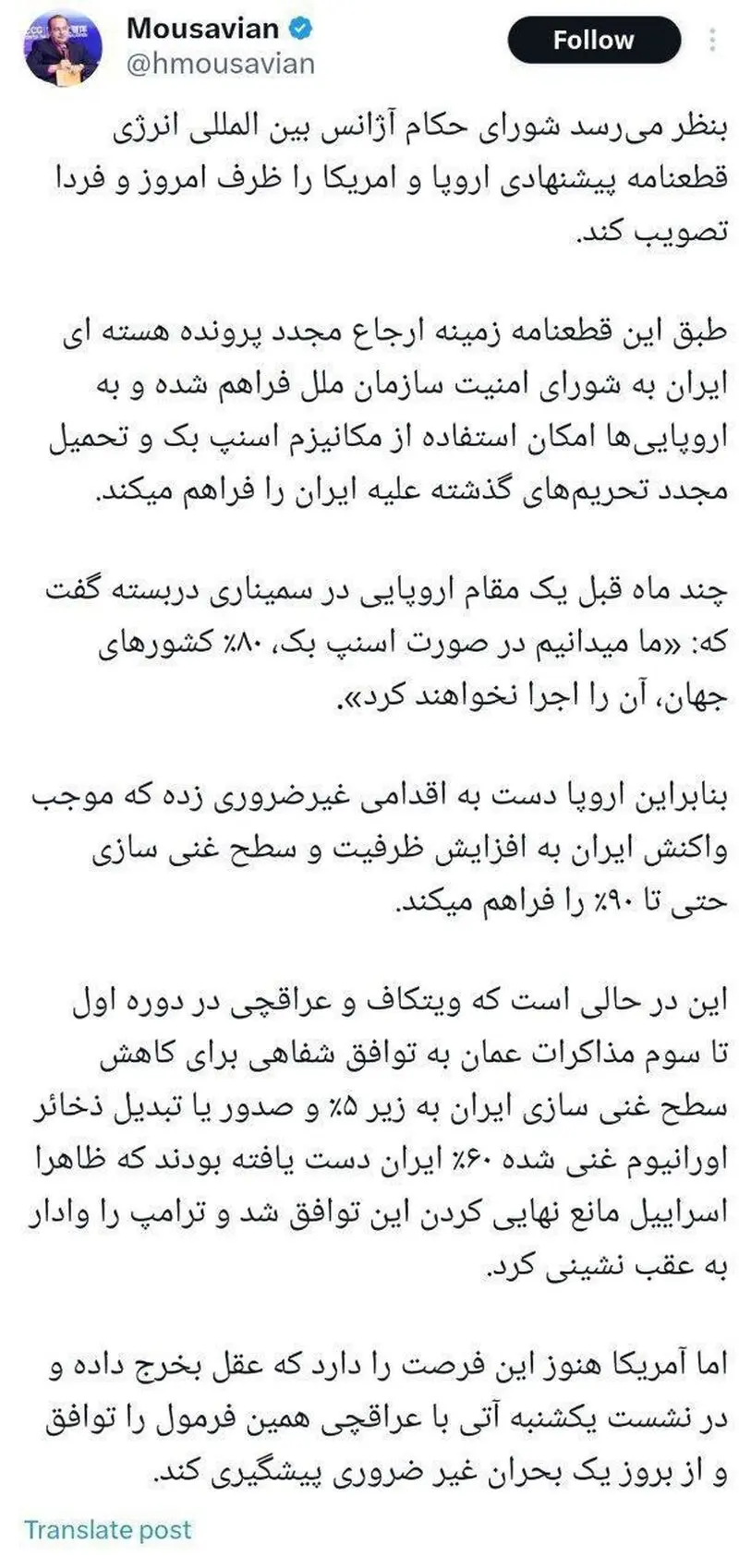Open the post's overflow menu
This screenshot has width=739, height=1568.
(x=712, y=41)
